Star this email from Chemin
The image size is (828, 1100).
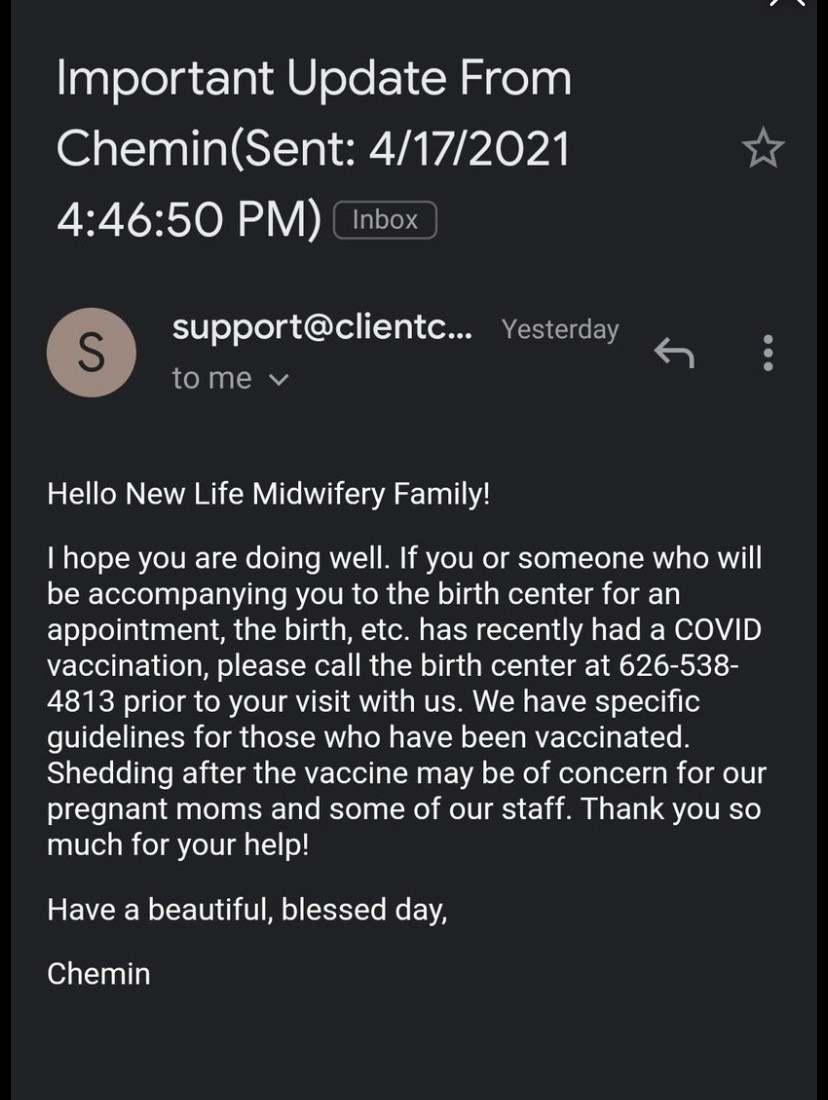pyautogui.click(x=763, y=150)
